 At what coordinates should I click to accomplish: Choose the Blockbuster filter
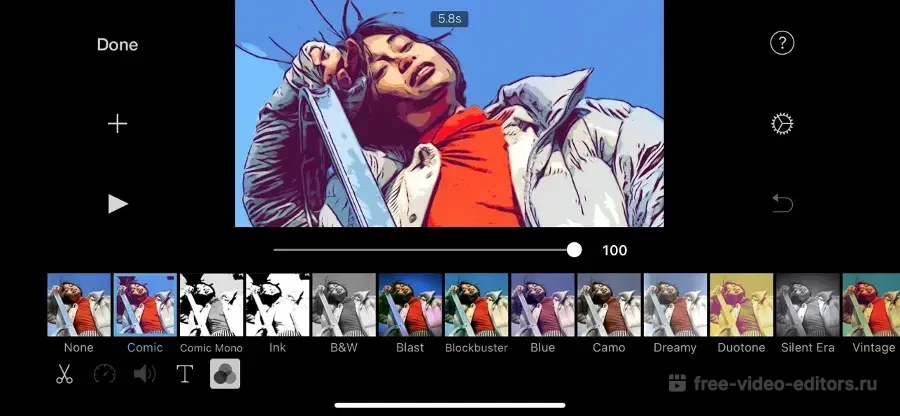tap(476, 305)
